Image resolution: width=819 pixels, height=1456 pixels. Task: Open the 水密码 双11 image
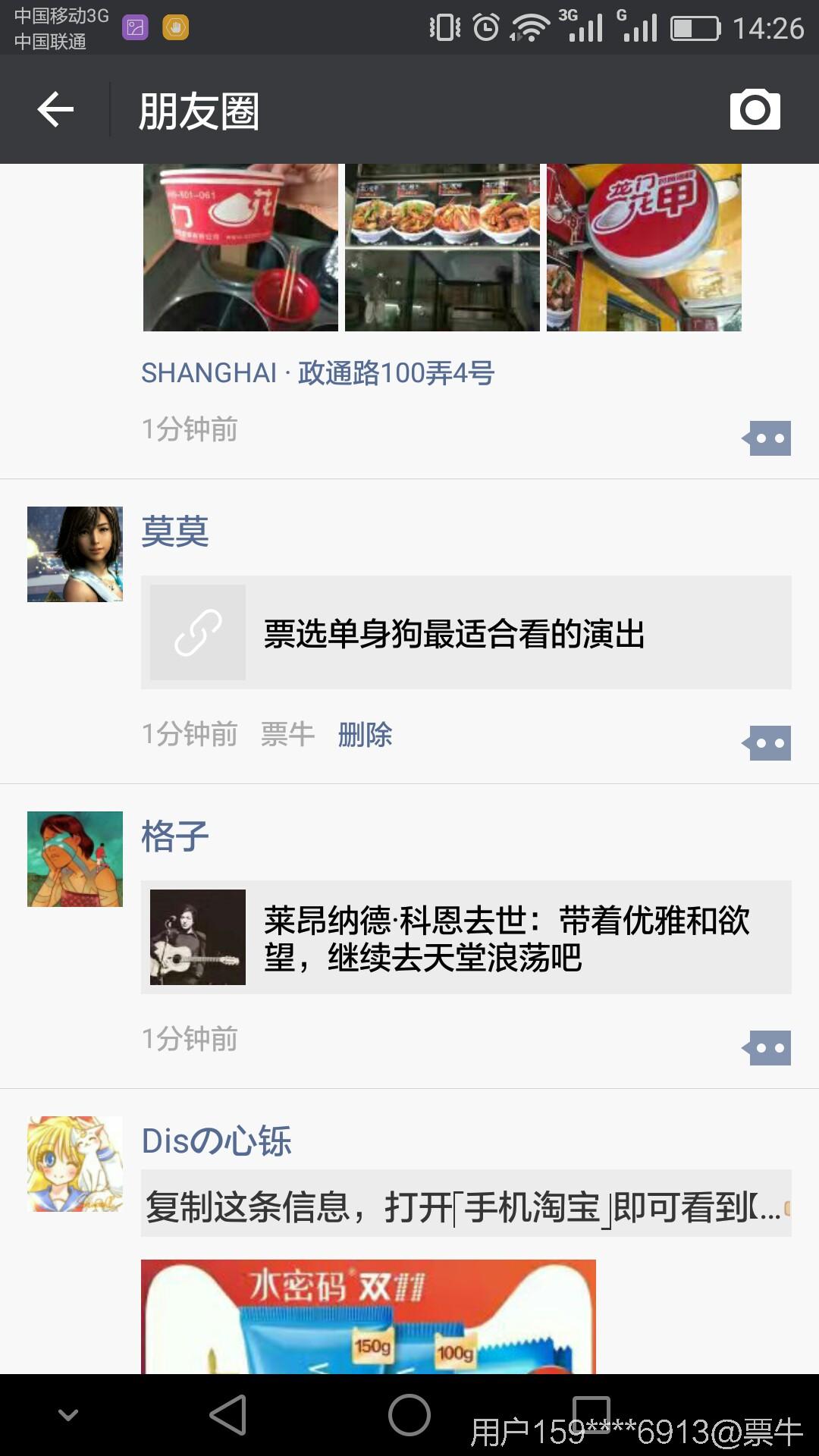tap(369, 1316)
